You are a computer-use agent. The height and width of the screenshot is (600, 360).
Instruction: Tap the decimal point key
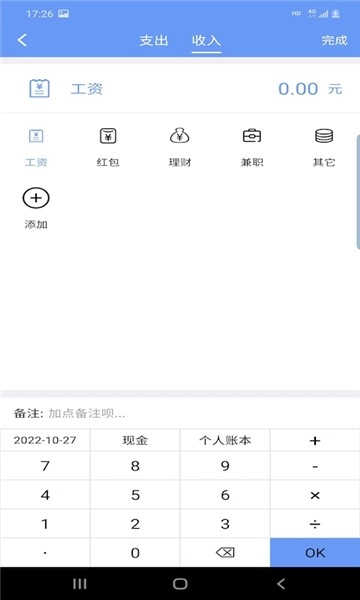click(45, 553)
